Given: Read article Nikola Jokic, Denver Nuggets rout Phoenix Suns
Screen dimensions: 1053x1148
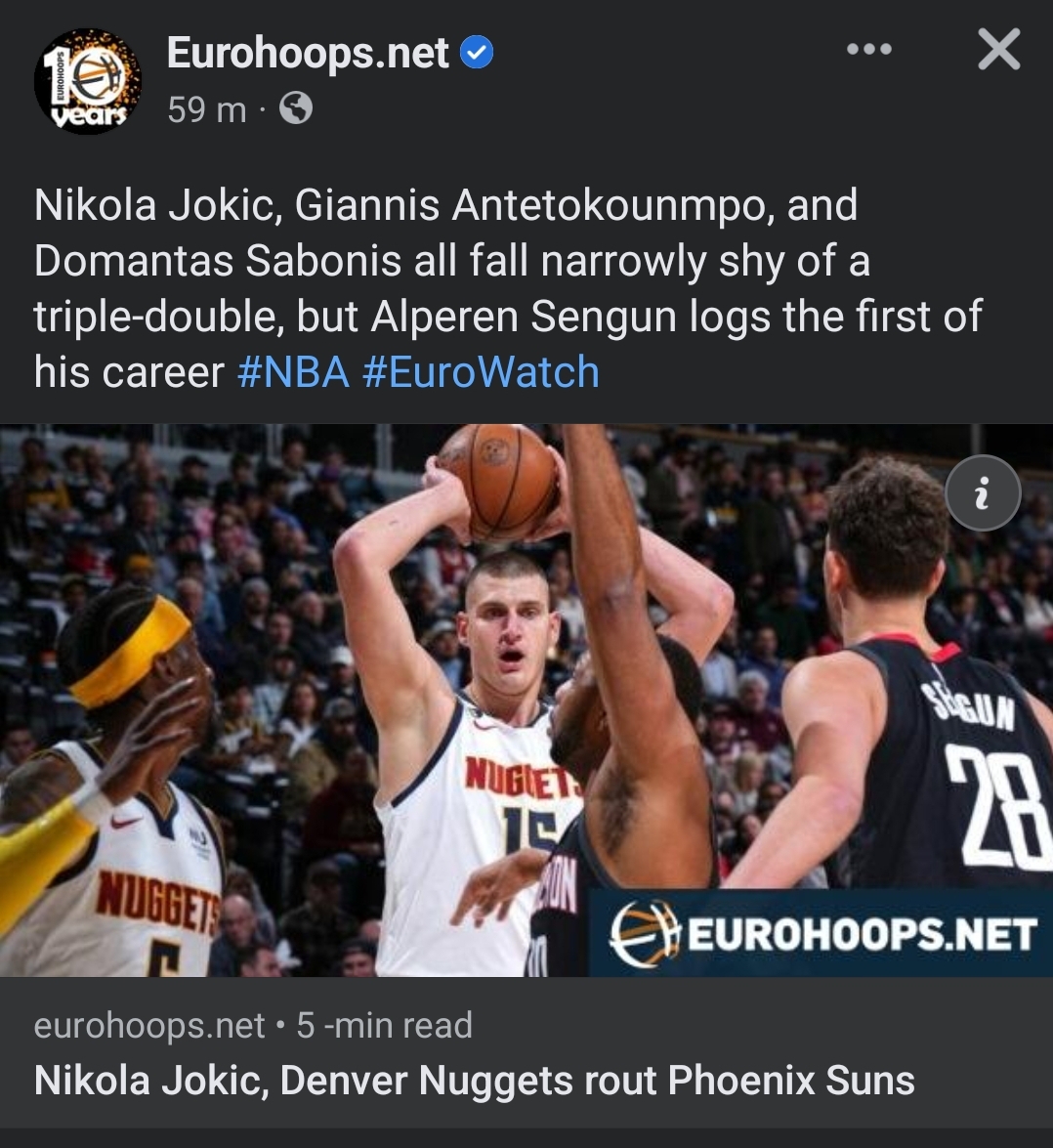Looking at the screenshot, I should tap(474, 1081).
